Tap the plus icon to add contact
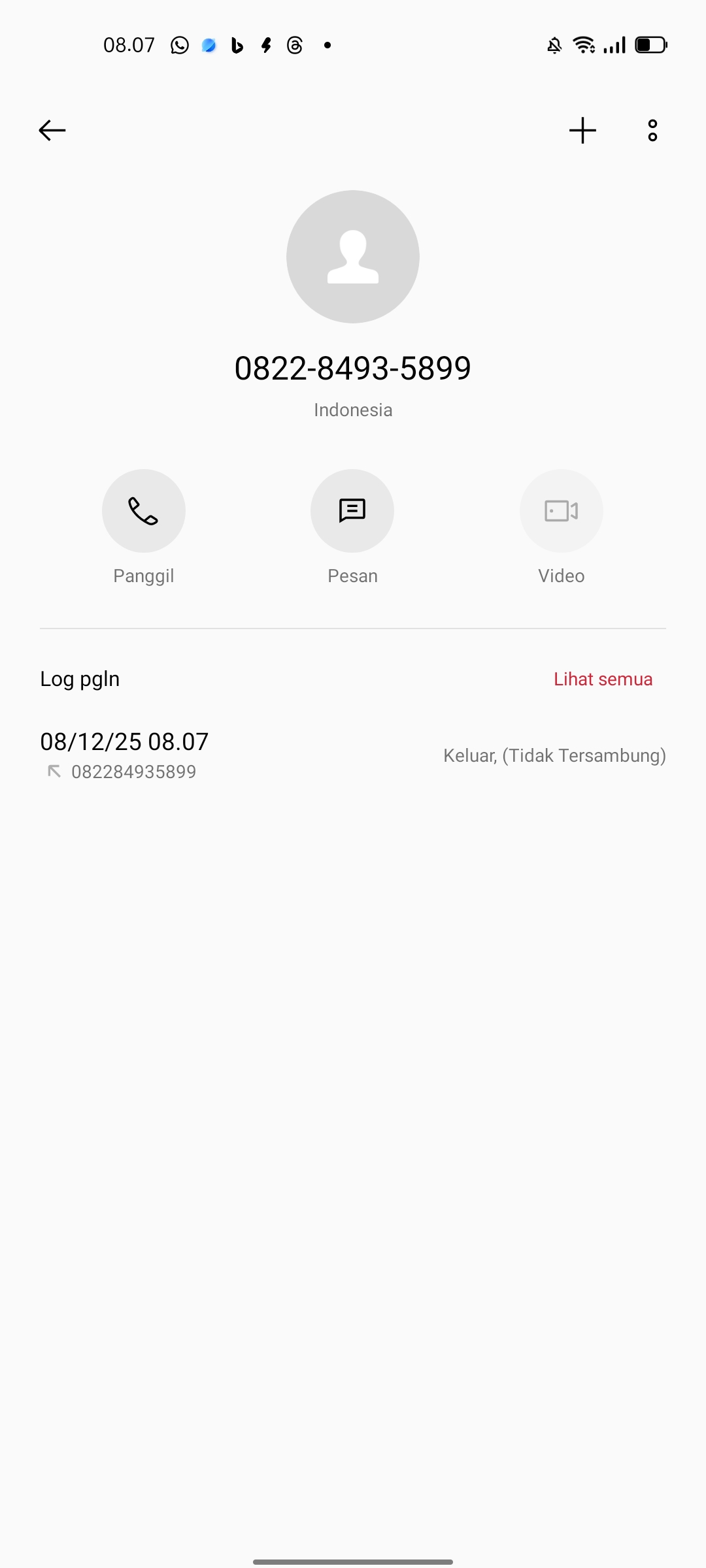Viewport: 706px width, 1568px height. (x=582, y=130)
